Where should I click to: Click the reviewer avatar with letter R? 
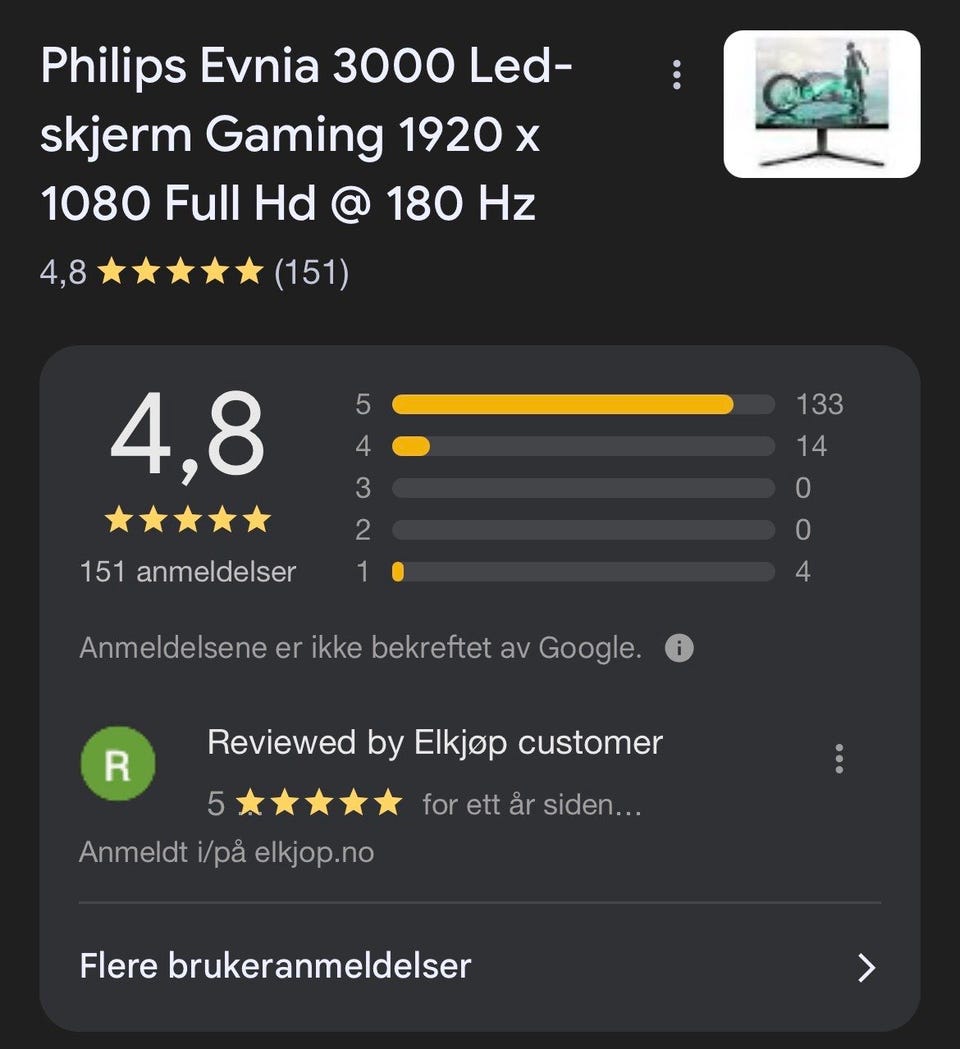[119, 765]
